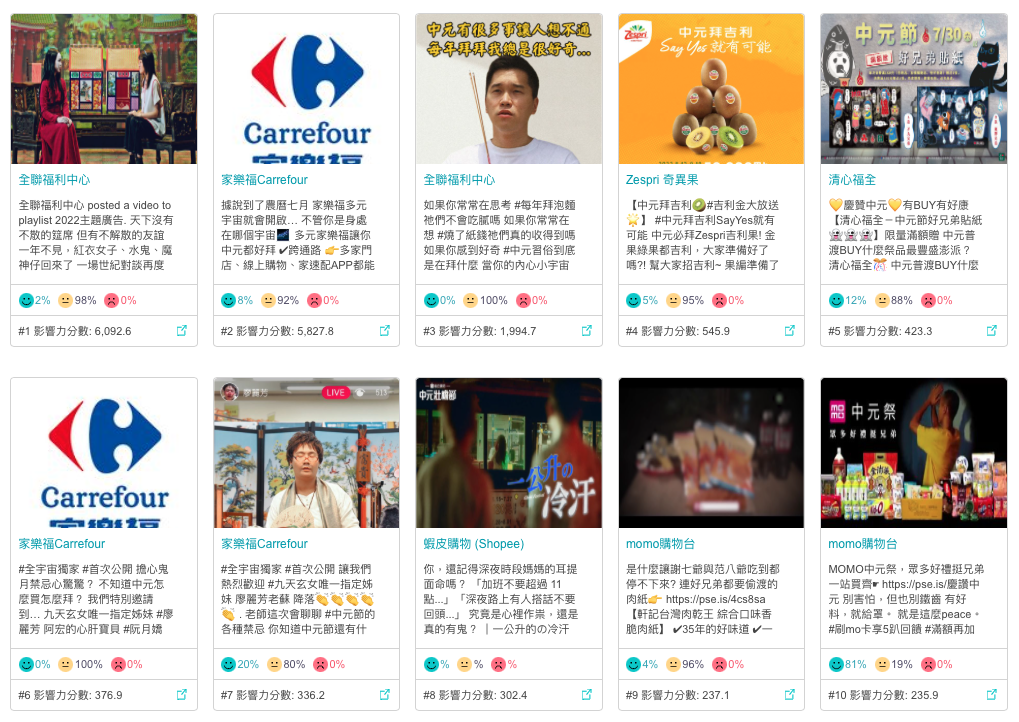Open Zespri 奇異果 page link
1019x722 pixels.
click(x=662, y=180)
